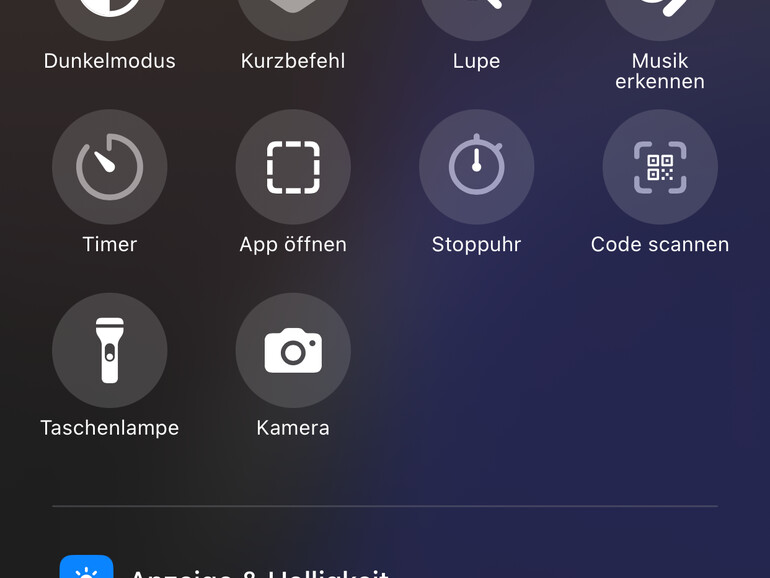Choose the App öffnen action

click(x=293, y=167)
